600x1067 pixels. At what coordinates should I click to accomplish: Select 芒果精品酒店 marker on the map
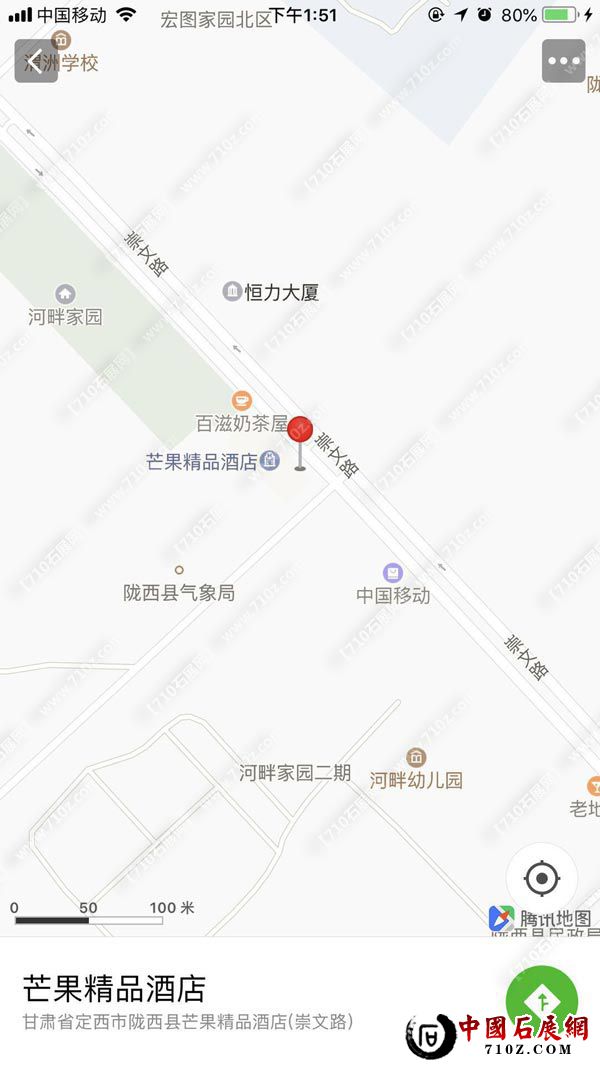(x=270, y=461)
